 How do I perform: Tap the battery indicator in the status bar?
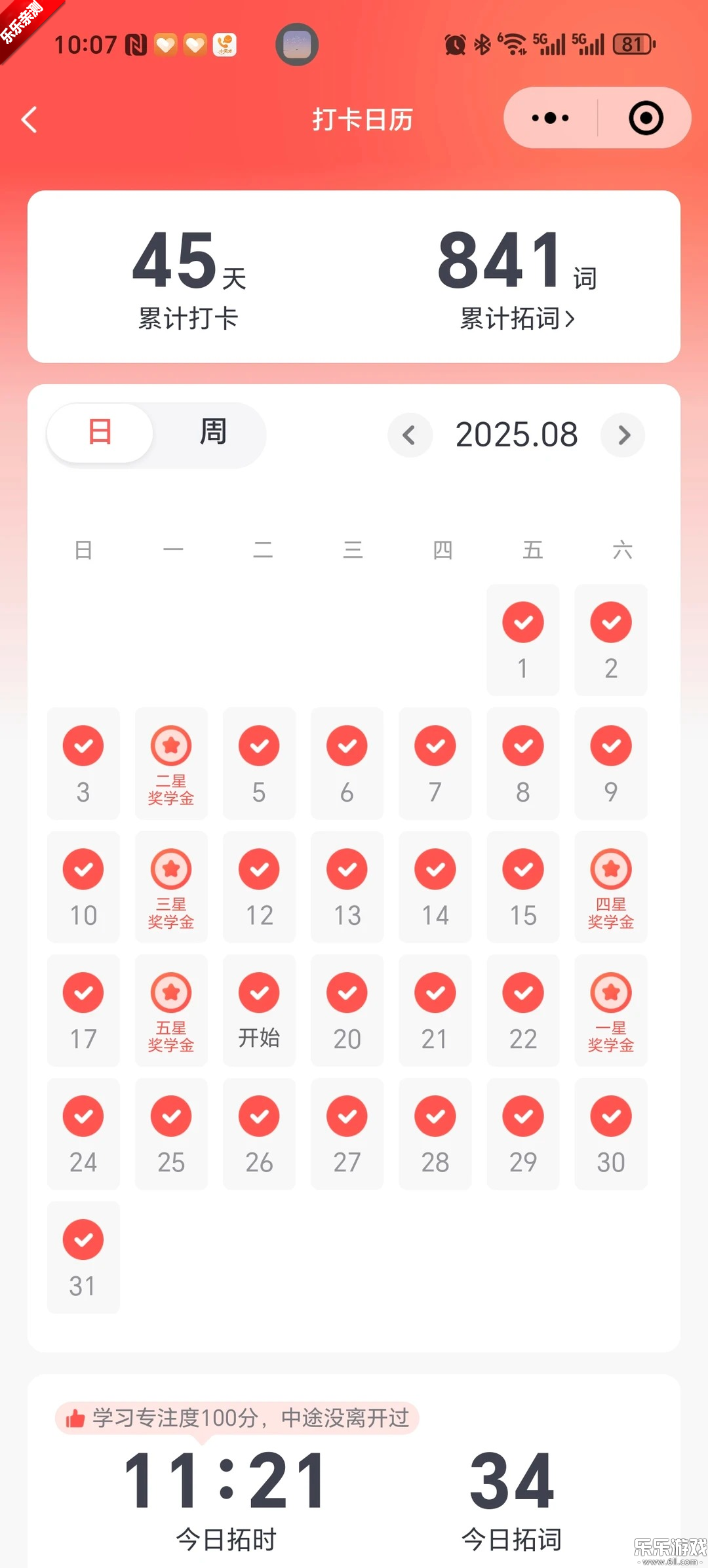(631, 43)
